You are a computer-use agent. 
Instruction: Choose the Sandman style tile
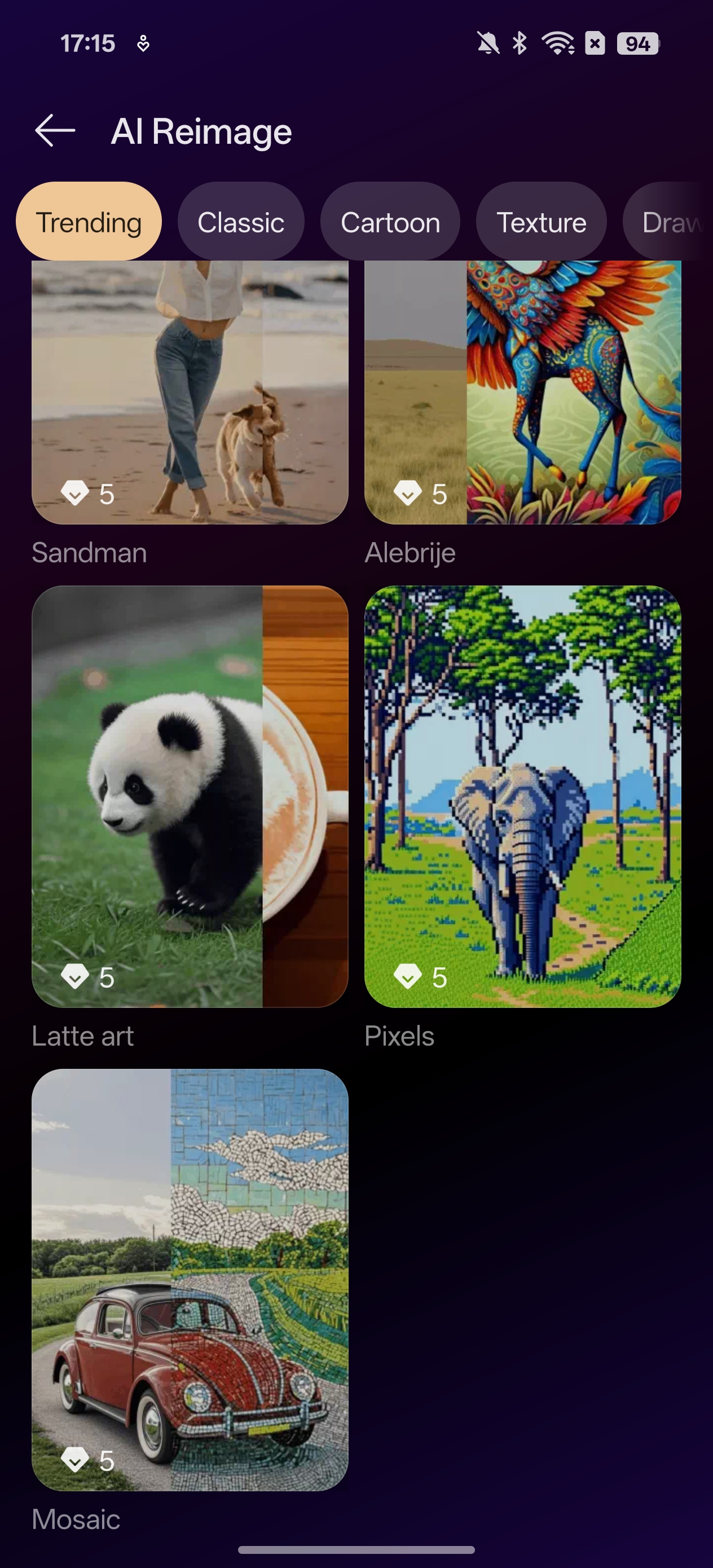[190, 392]
